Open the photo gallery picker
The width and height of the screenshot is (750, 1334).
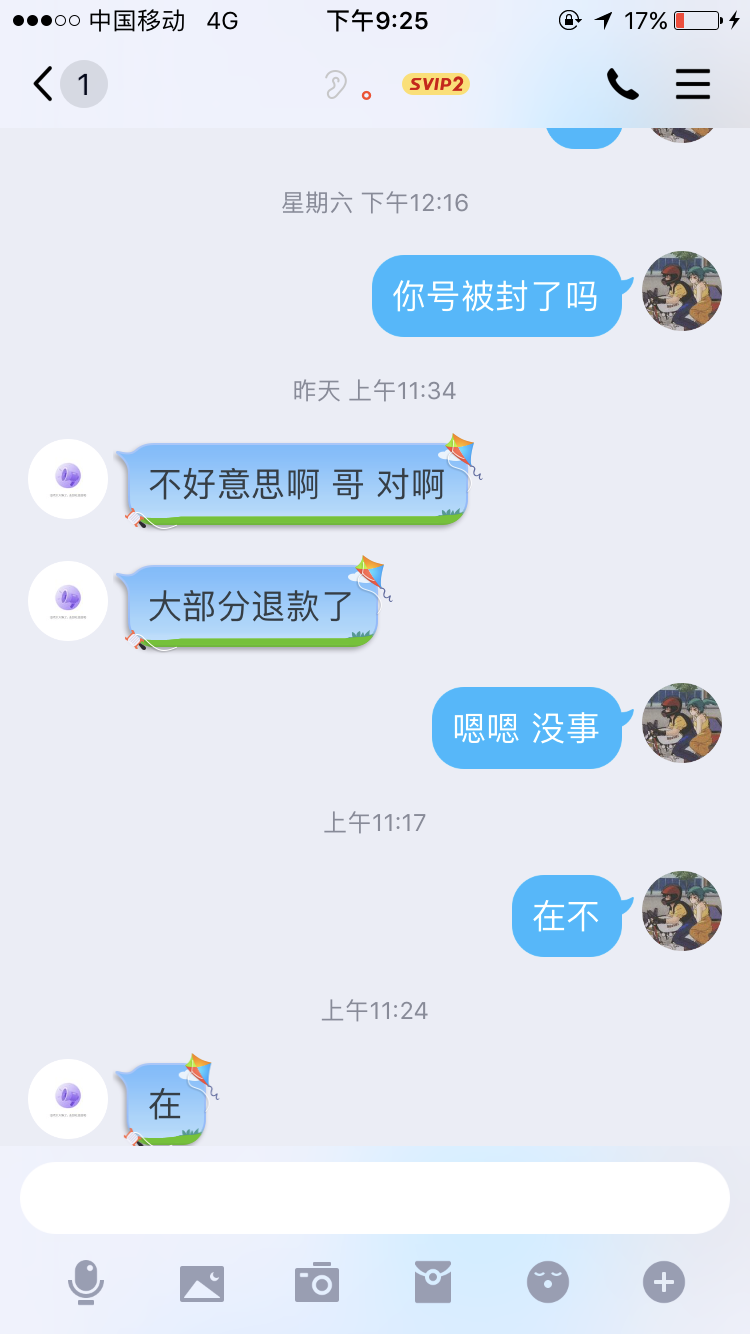click(202, 1282)
